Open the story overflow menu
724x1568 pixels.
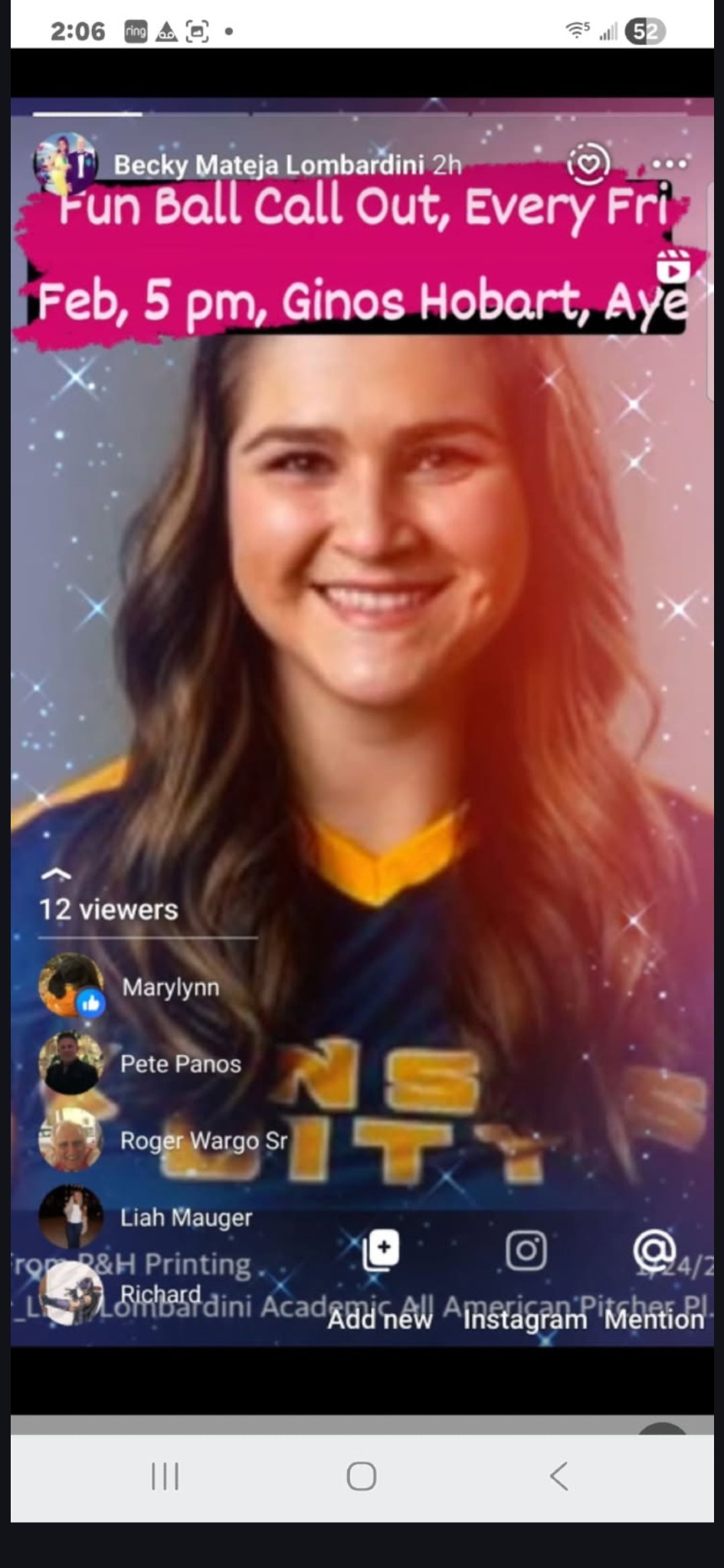pos(669,164)
